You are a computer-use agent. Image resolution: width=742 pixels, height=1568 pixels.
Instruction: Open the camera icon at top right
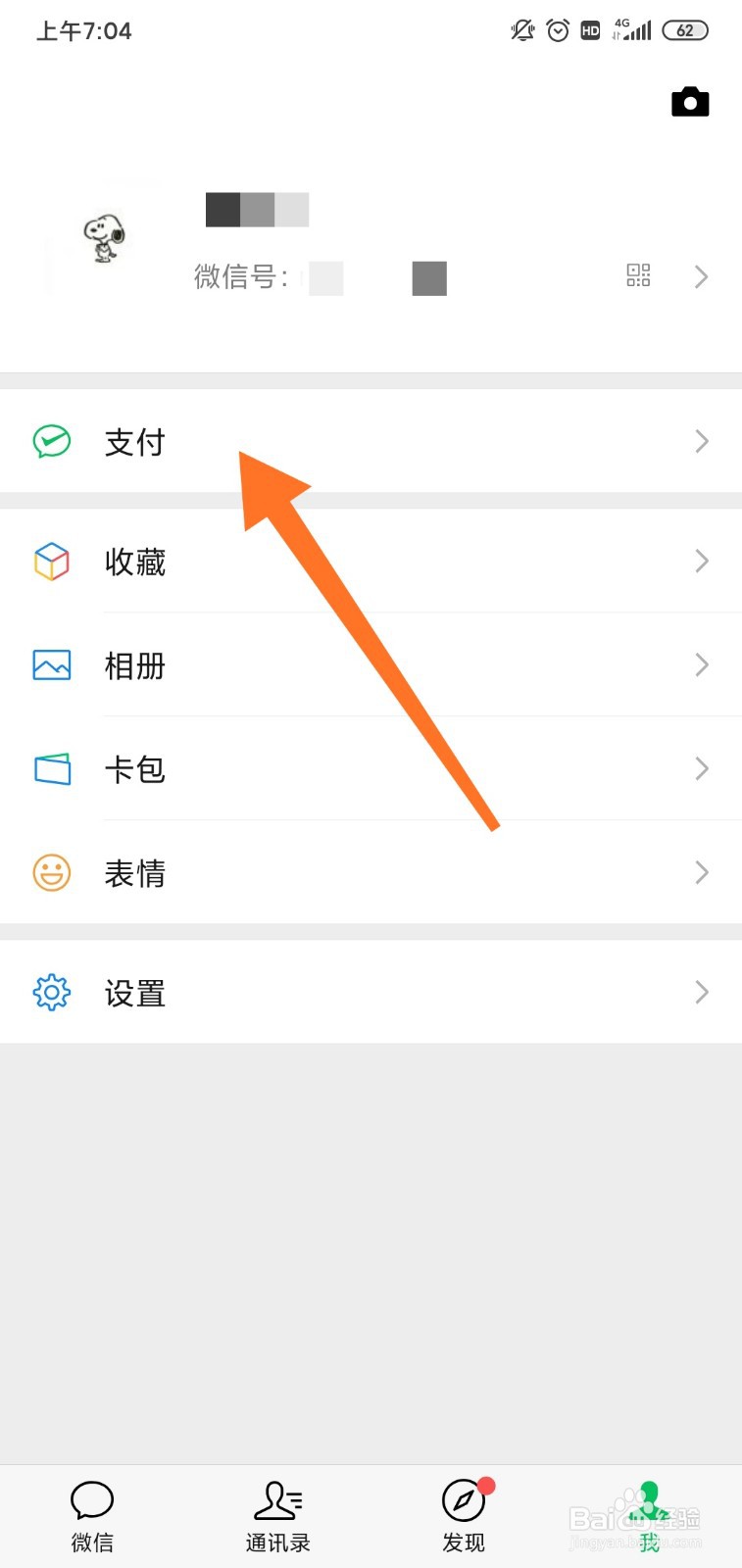[689, 101]
